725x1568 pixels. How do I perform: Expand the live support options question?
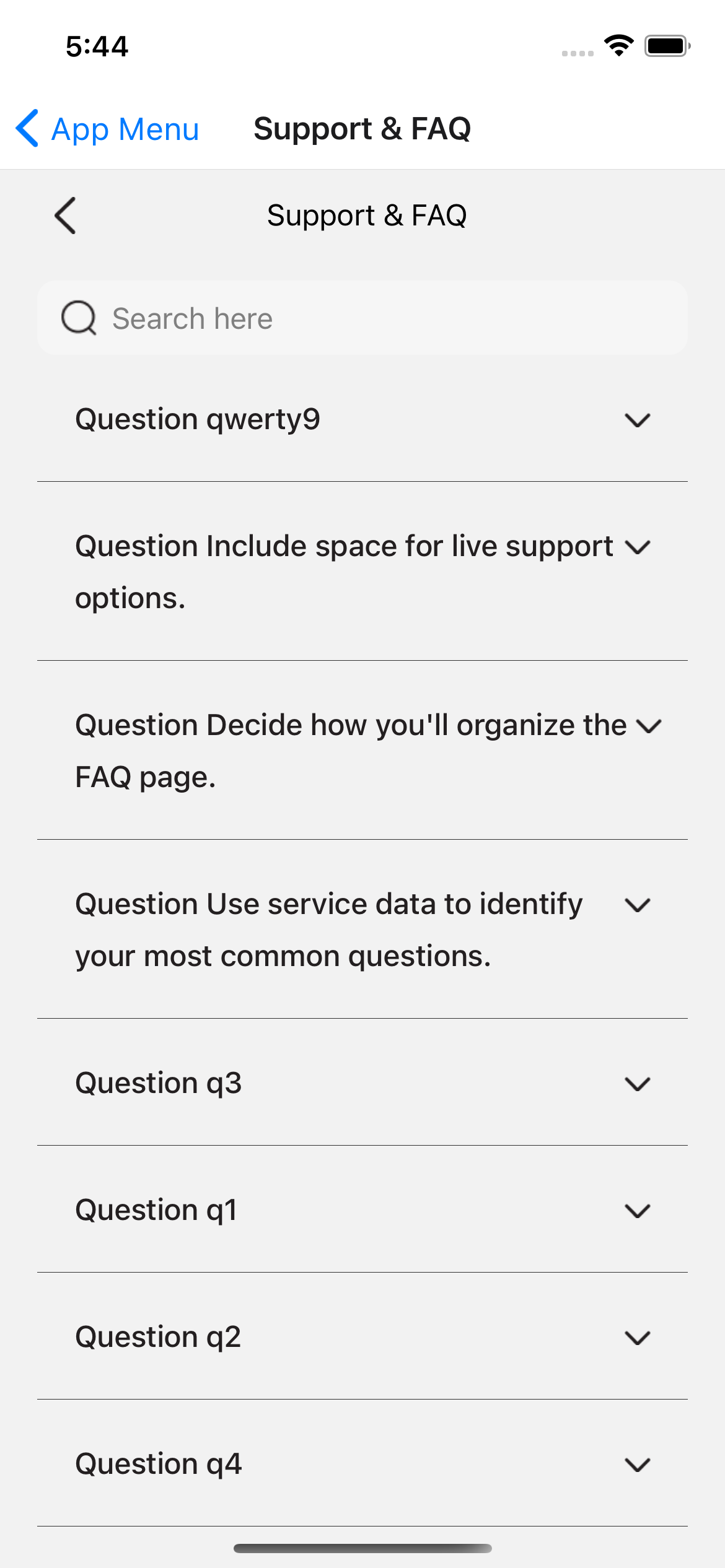[362, 572]
